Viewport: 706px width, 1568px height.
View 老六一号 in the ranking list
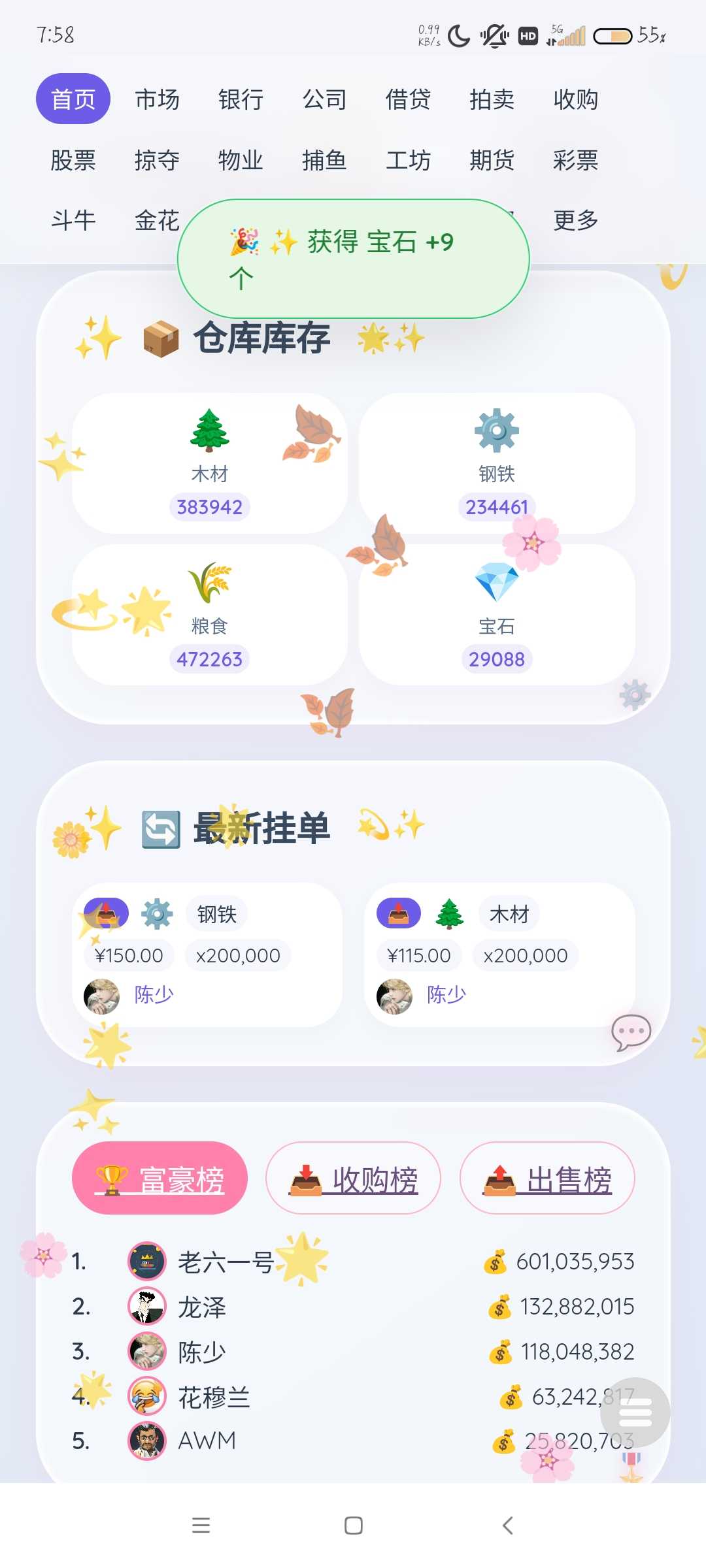[226, 1262]
